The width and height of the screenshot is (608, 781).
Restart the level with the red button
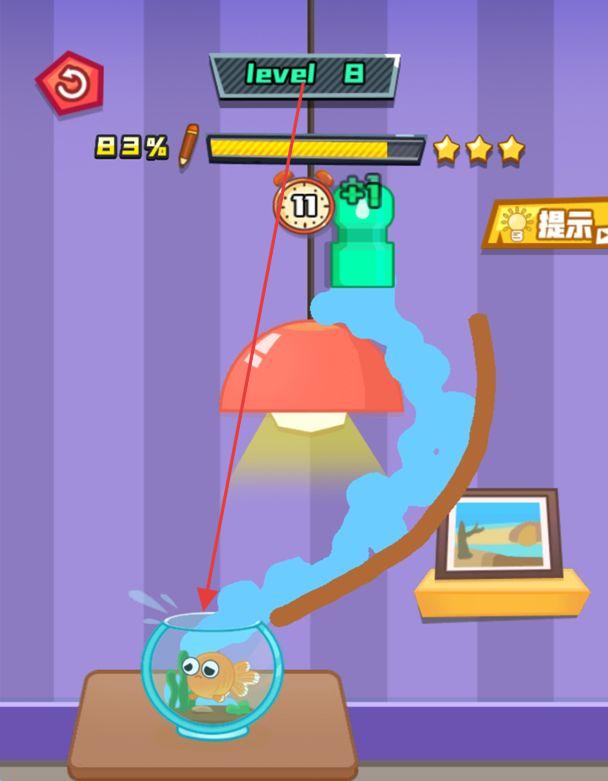[70, 83]
